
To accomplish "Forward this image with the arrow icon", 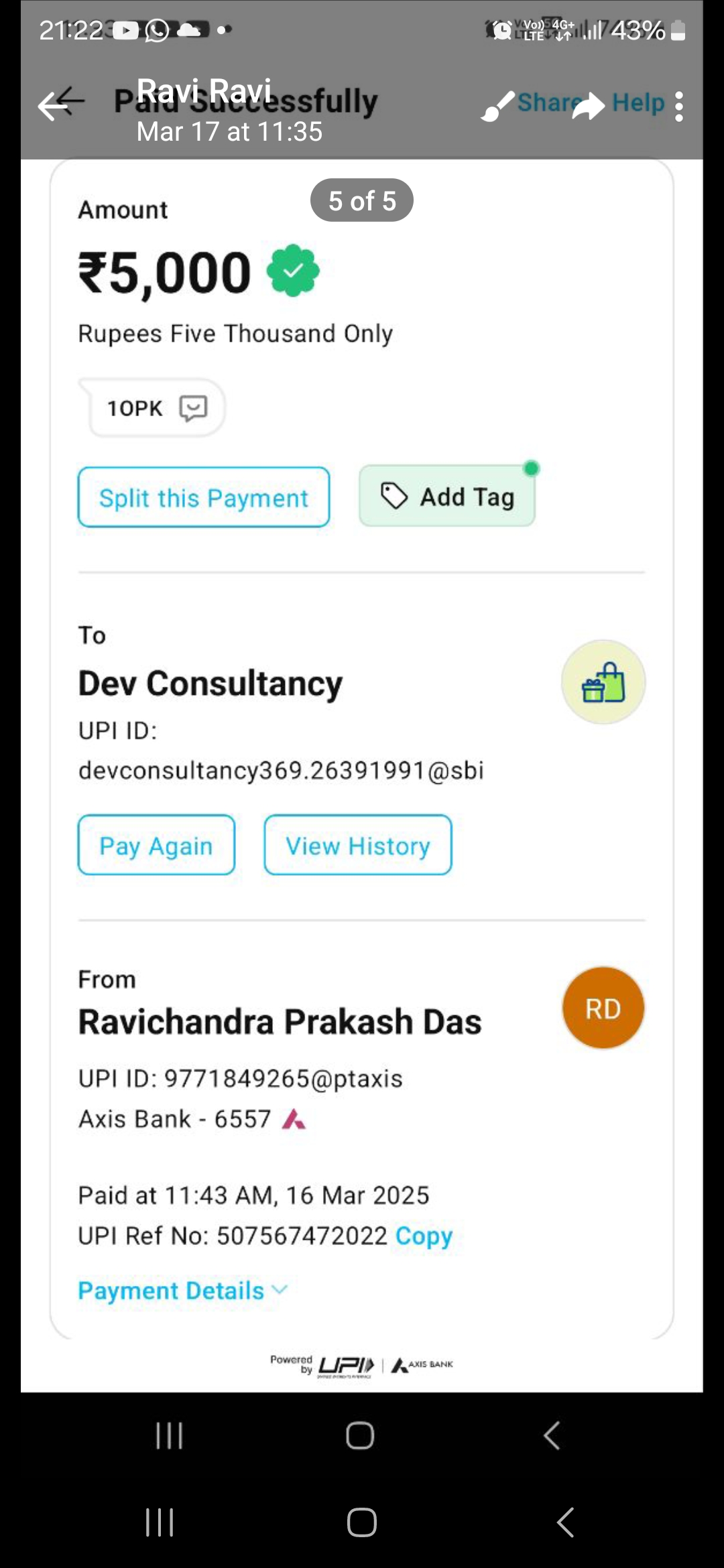I will [588, 106].
